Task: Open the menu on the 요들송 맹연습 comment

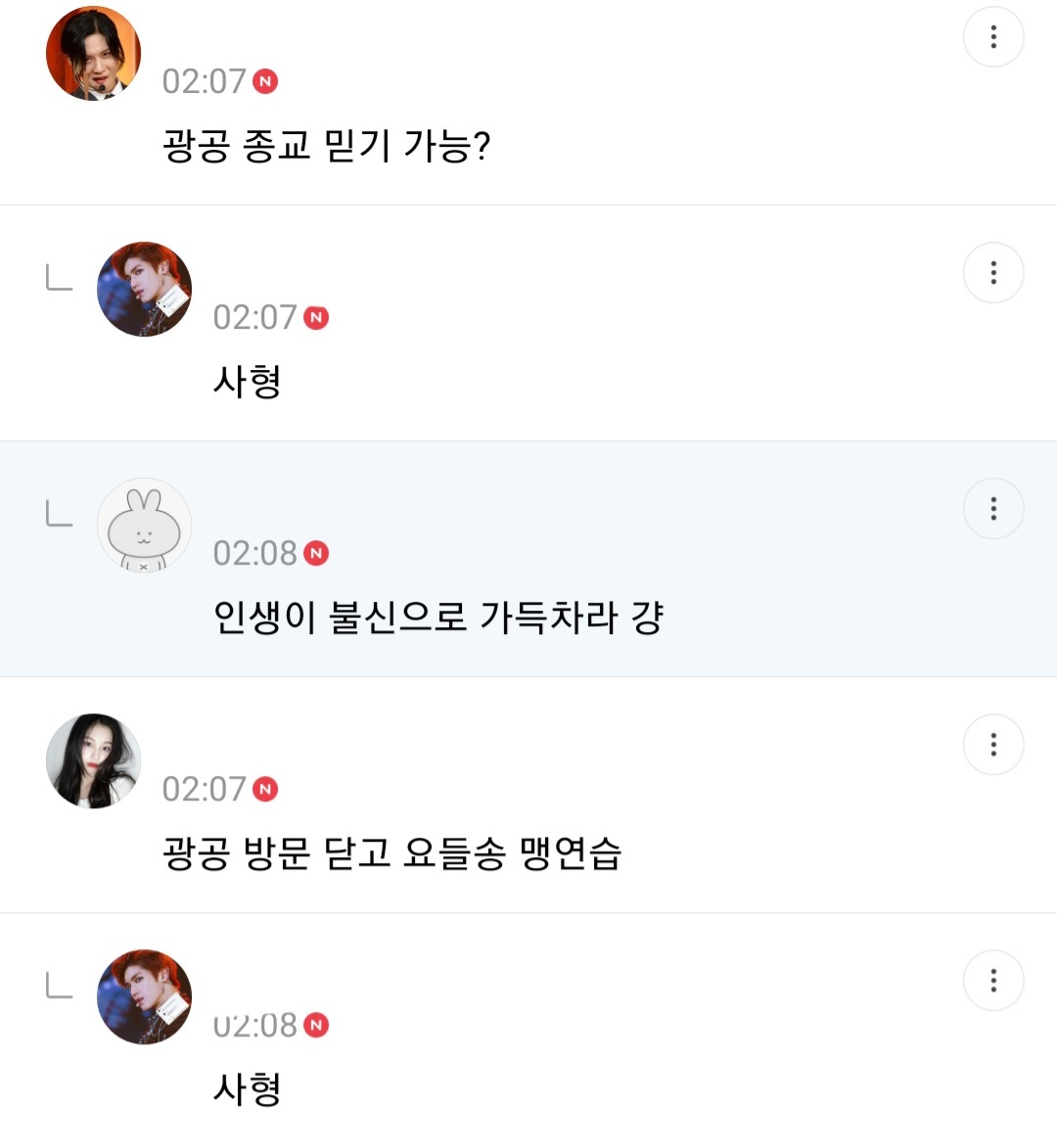Action: point(993,744)
